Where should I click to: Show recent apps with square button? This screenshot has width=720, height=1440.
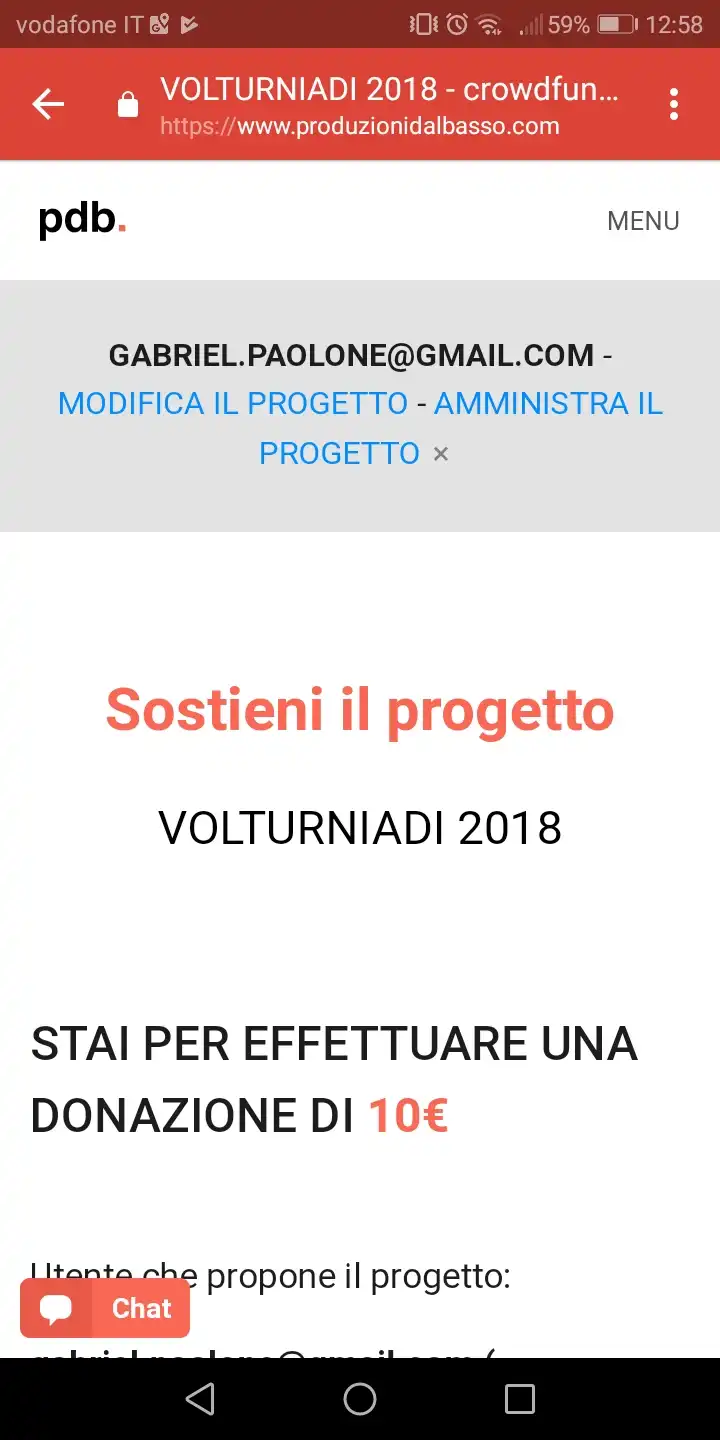519,1399
